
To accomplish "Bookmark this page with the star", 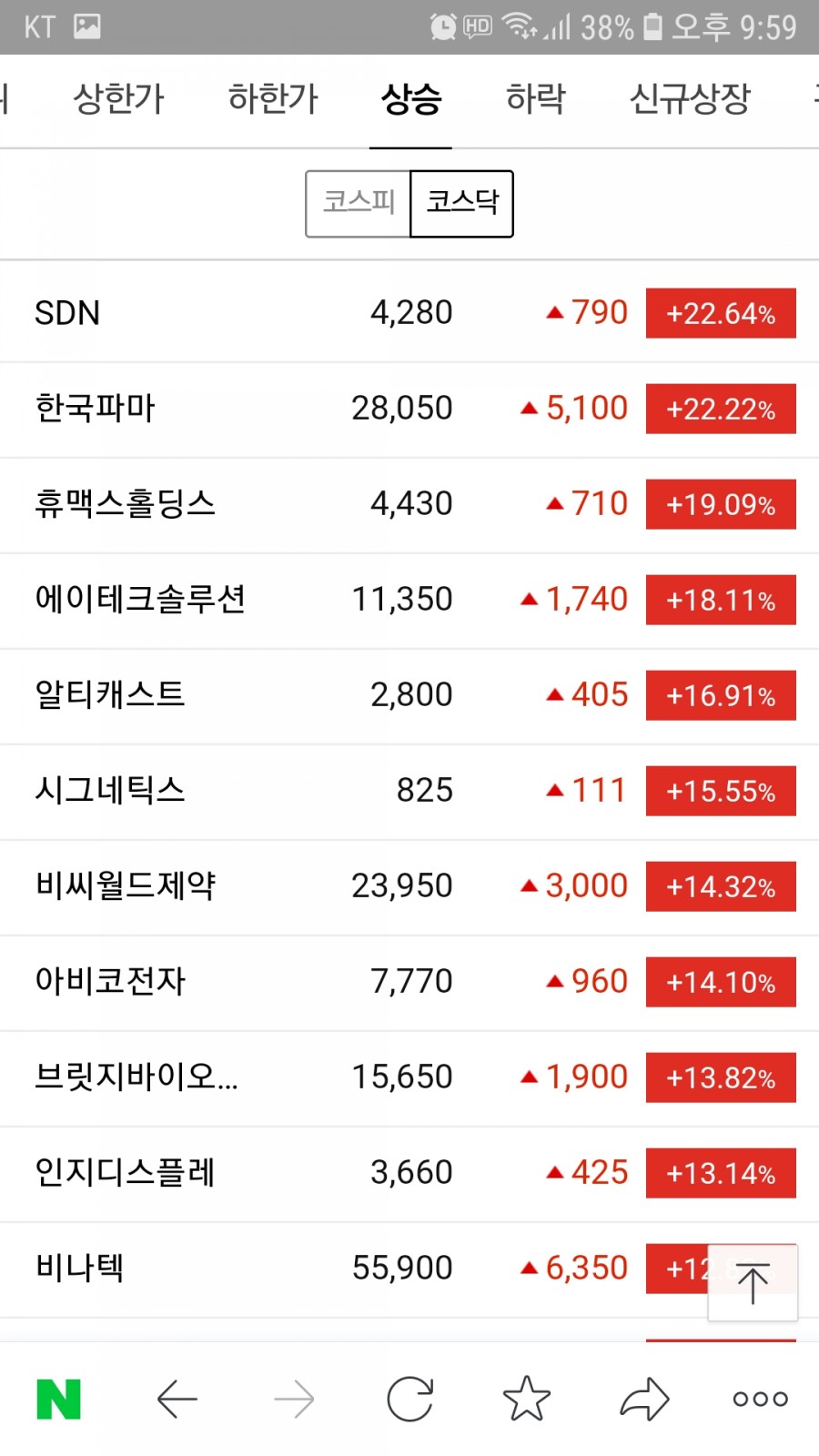I will click(527, 1400).
